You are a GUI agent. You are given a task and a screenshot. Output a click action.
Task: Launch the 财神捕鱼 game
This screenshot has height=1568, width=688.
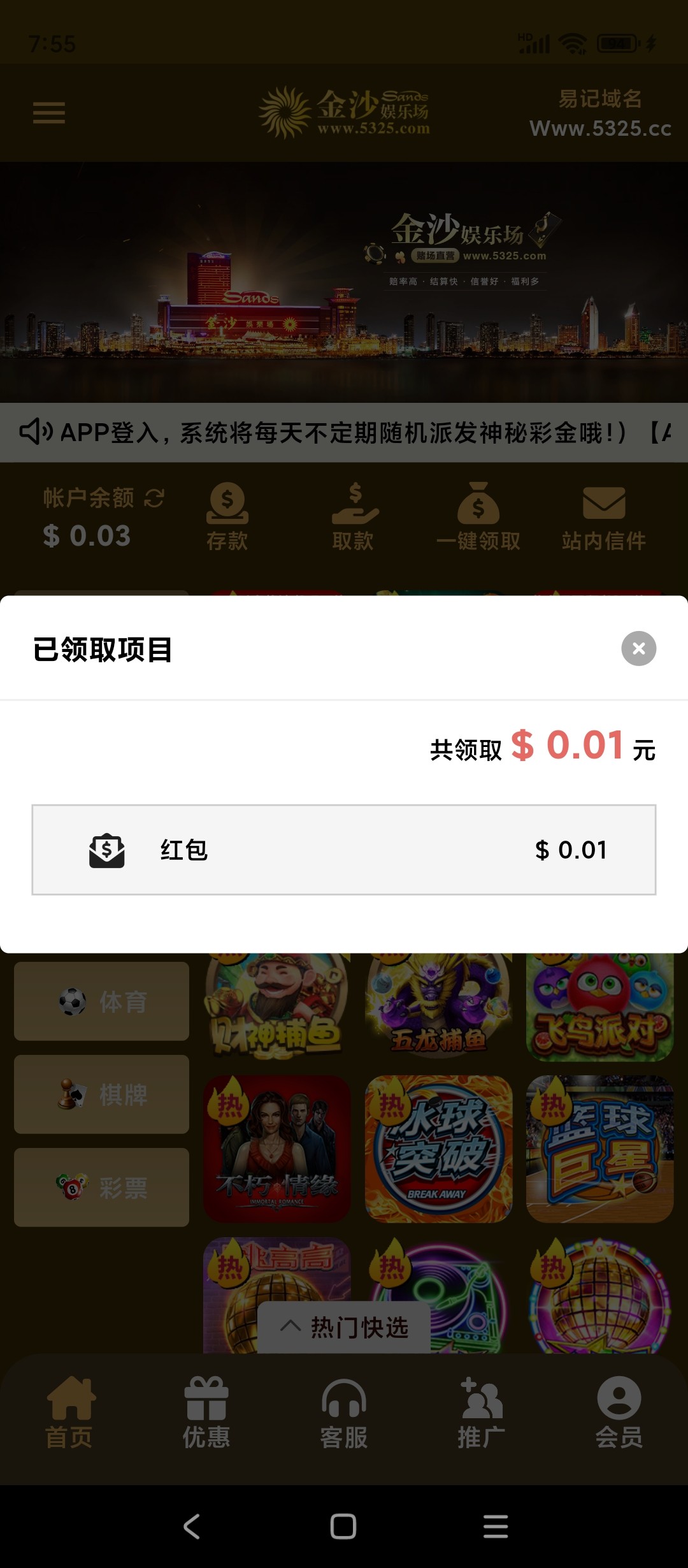[276, 1007]
